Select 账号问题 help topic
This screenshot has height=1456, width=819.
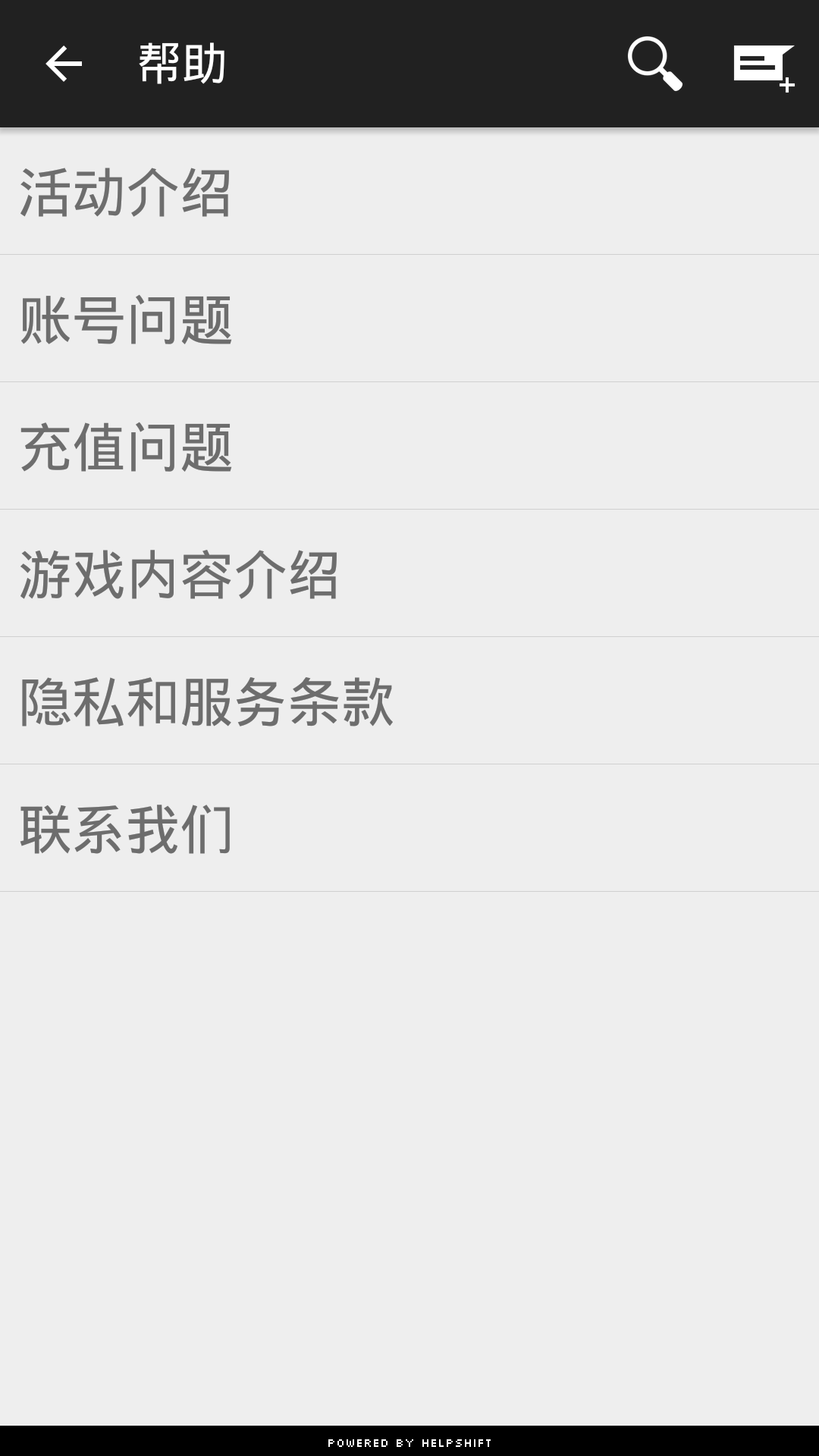pyautogui.click(x=409, y=319)
